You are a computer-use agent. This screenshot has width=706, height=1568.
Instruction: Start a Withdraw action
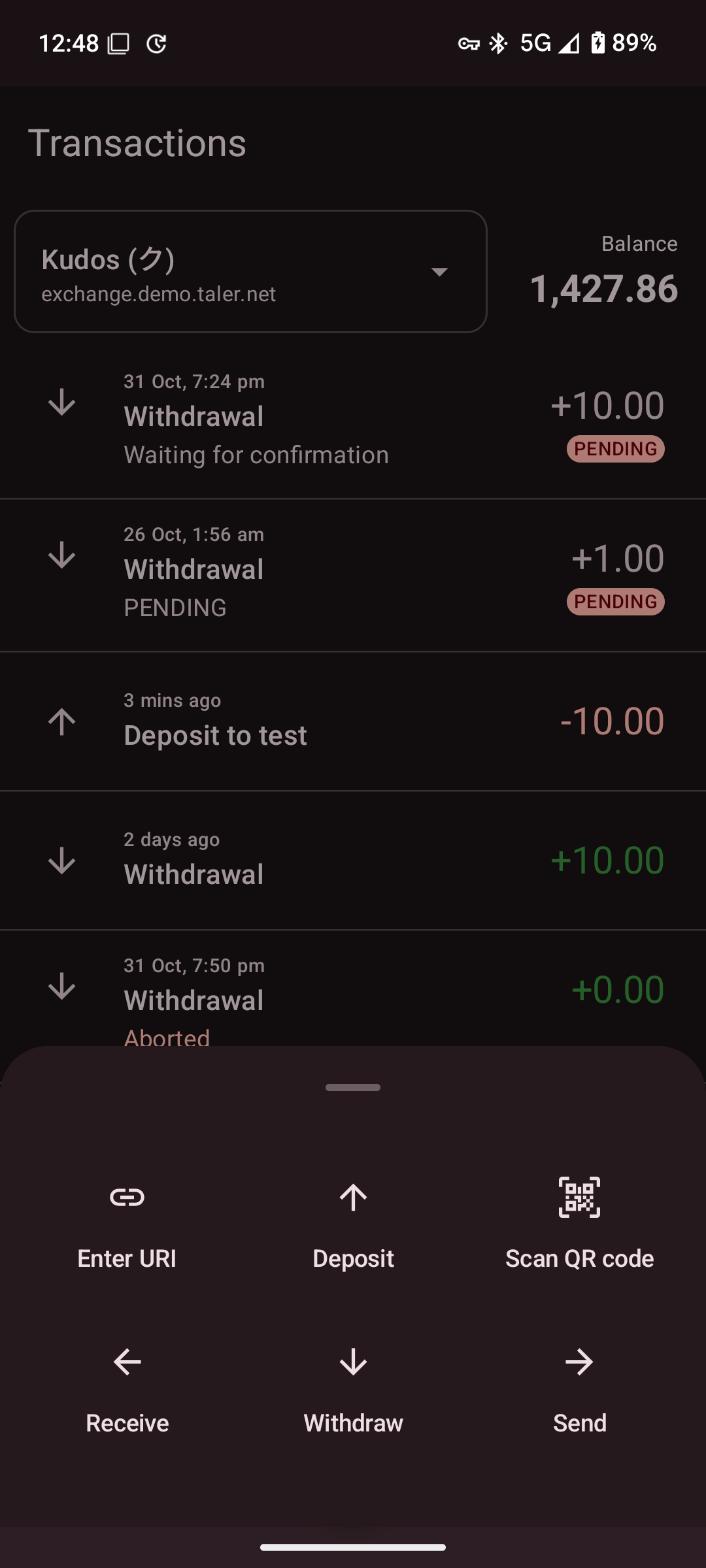353,1389
